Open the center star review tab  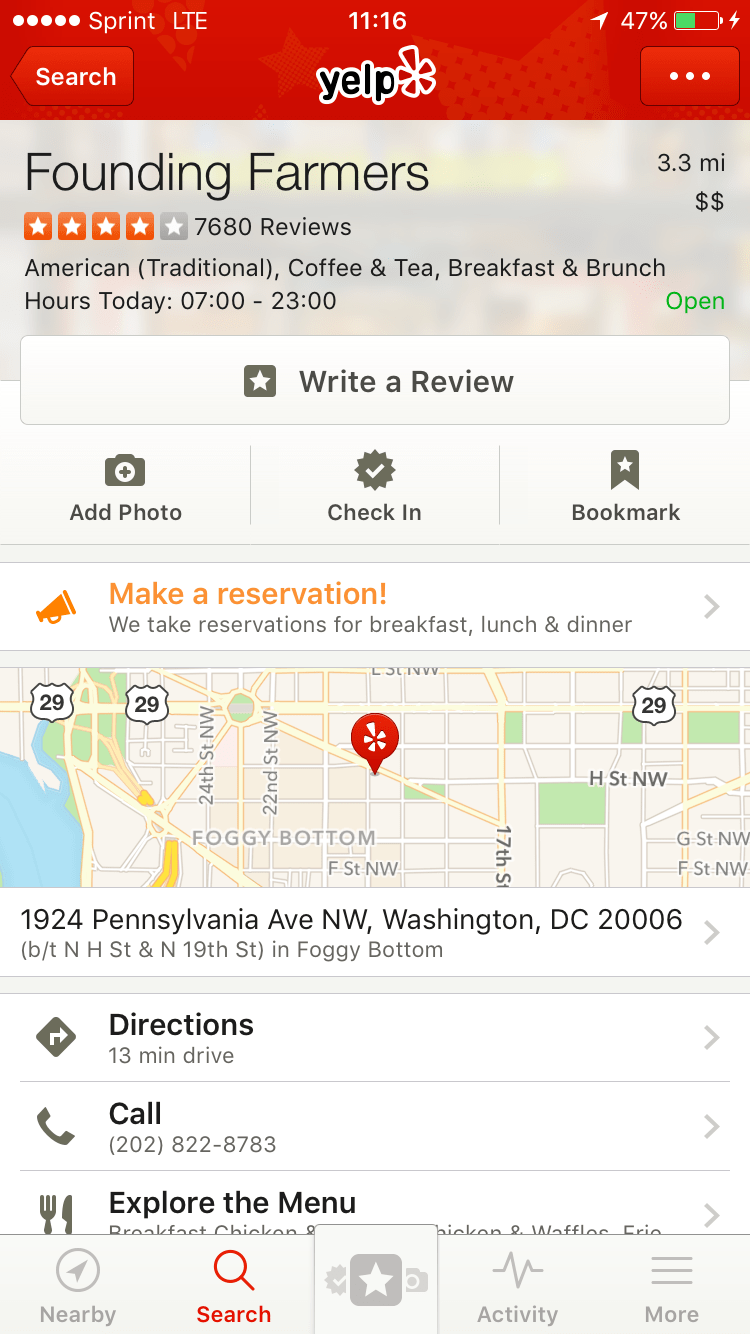pyautogui.click(x=376, y=1281)
